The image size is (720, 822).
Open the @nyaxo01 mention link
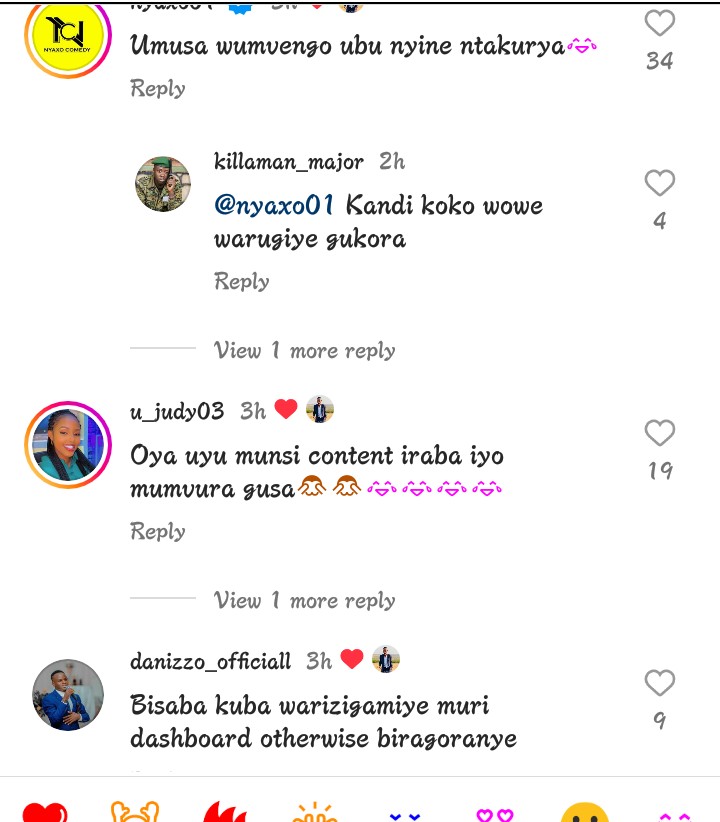(x=274, y=206)
